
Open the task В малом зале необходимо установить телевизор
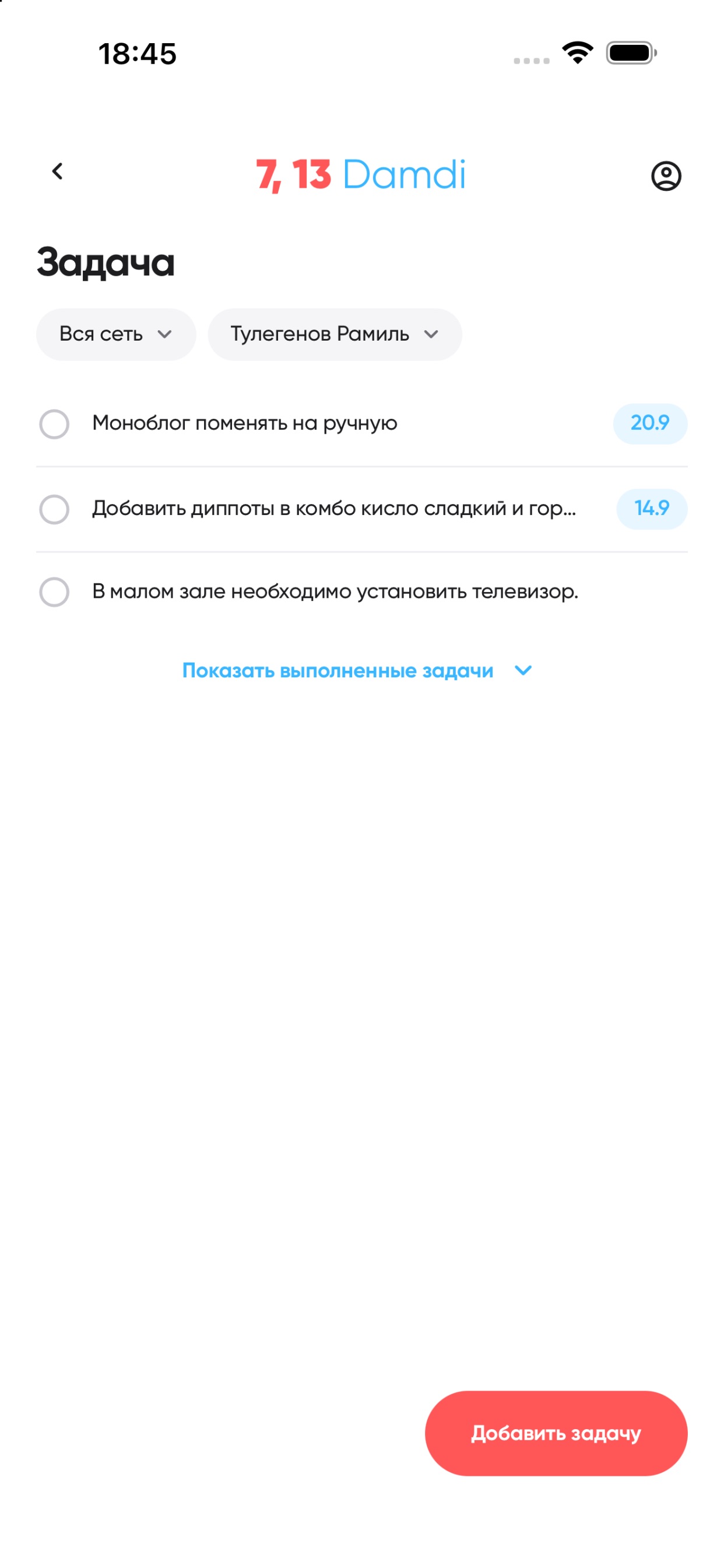pos(335,591)
